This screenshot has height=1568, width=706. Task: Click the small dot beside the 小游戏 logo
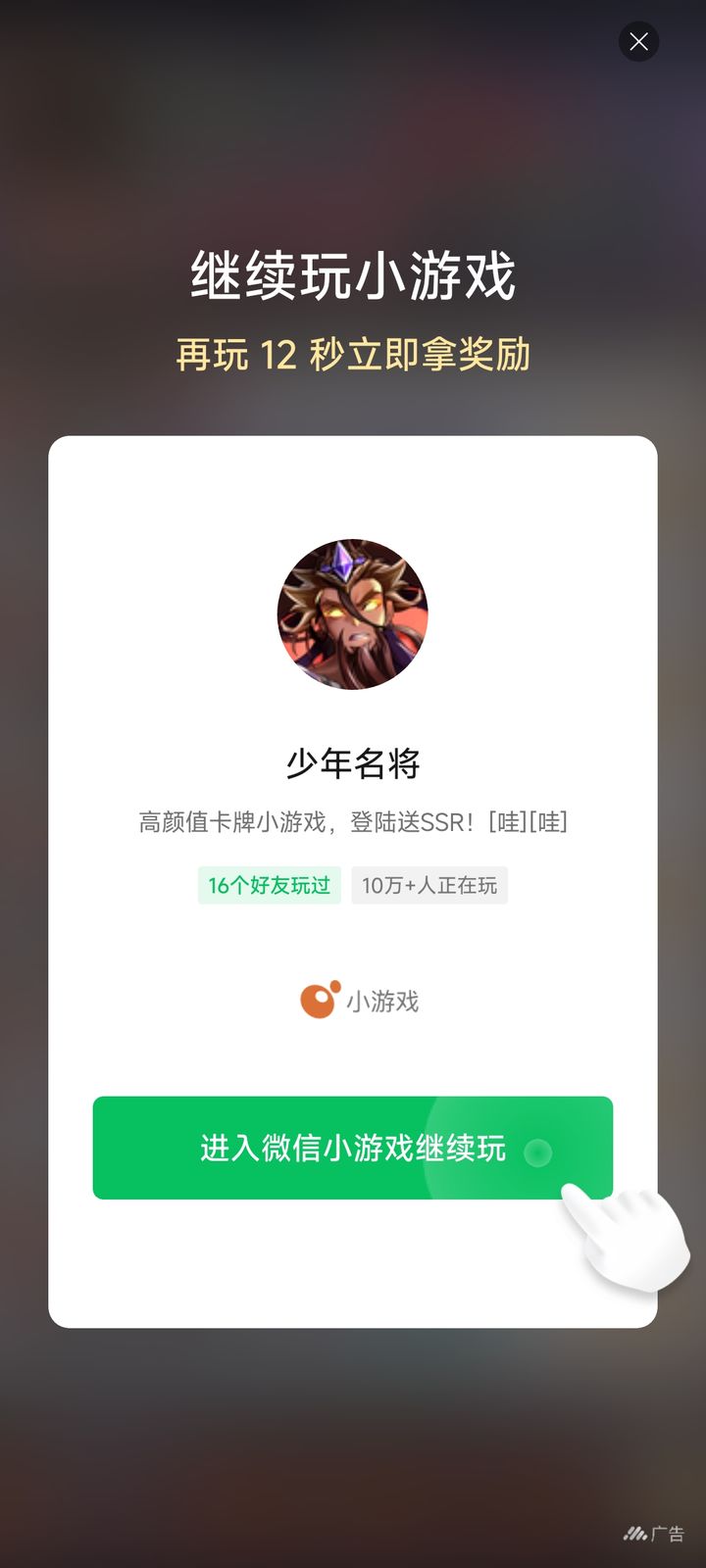[335, 984]
